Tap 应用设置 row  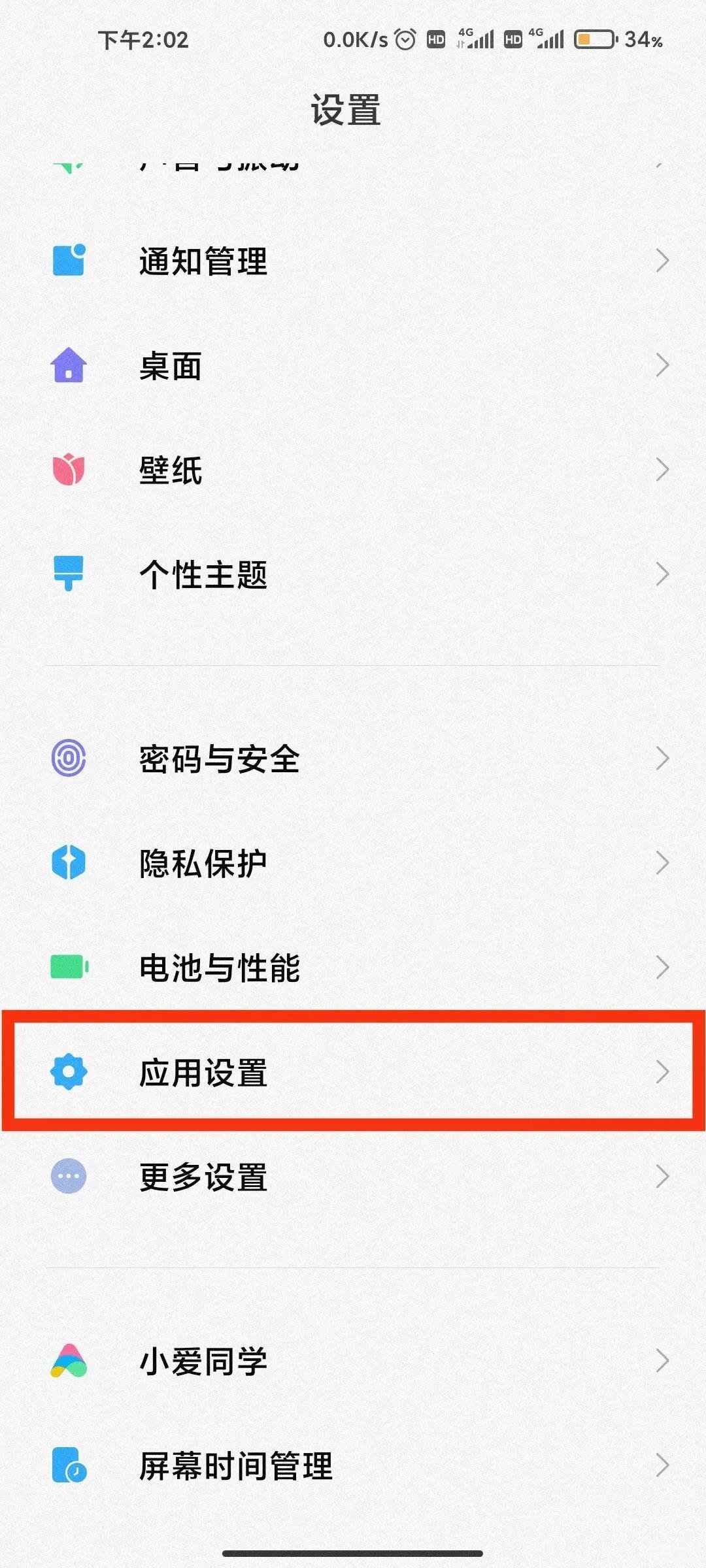pos(353,1072)
